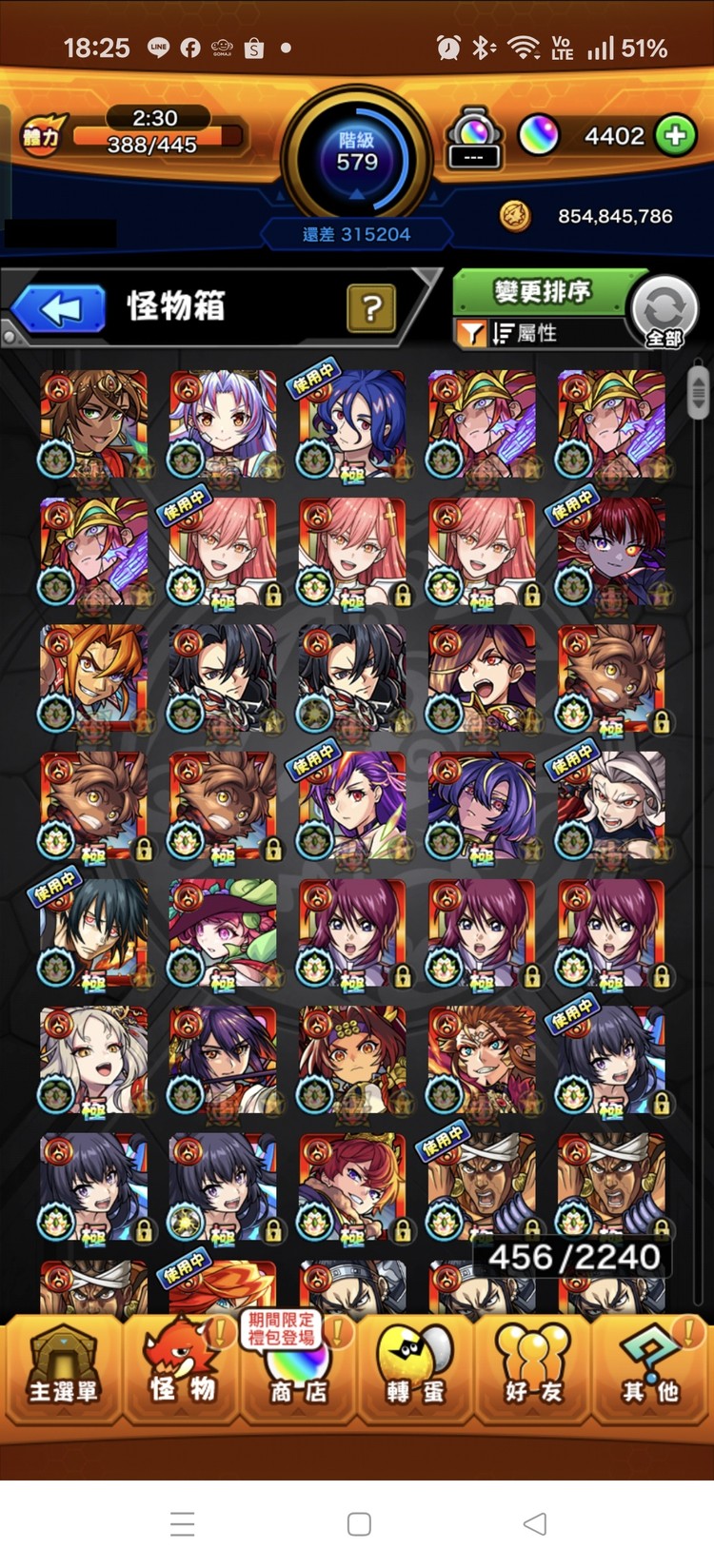Tap the 變更排序 sort button
This screenshot has width=714, height=1568.
tap(543, 291)
